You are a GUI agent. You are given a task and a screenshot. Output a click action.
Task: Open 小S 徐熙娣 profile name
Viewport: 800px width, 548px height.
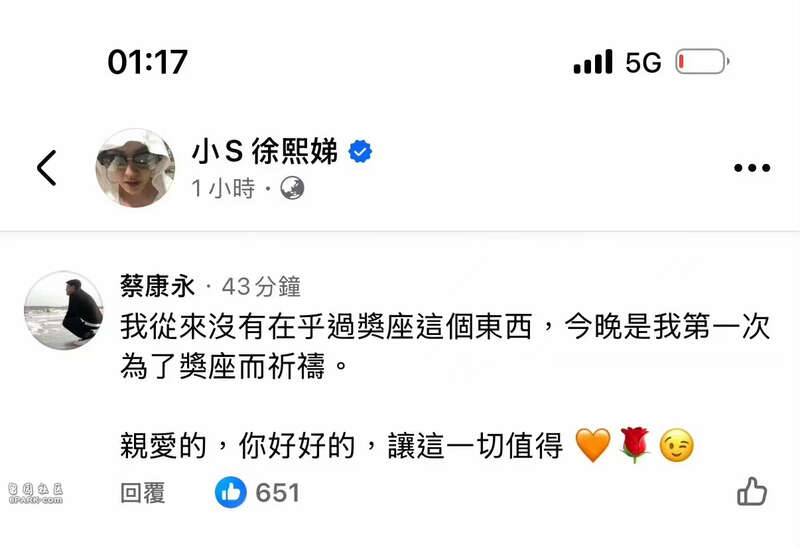[267, 152]
